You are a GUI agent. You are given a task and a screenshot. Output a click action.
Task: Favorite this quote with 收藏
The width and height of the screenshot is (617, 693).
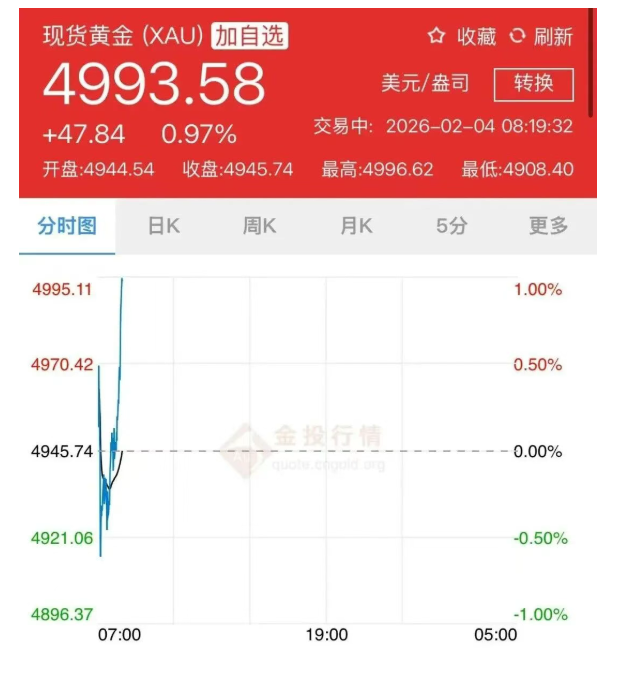click(x=462, y=36)
